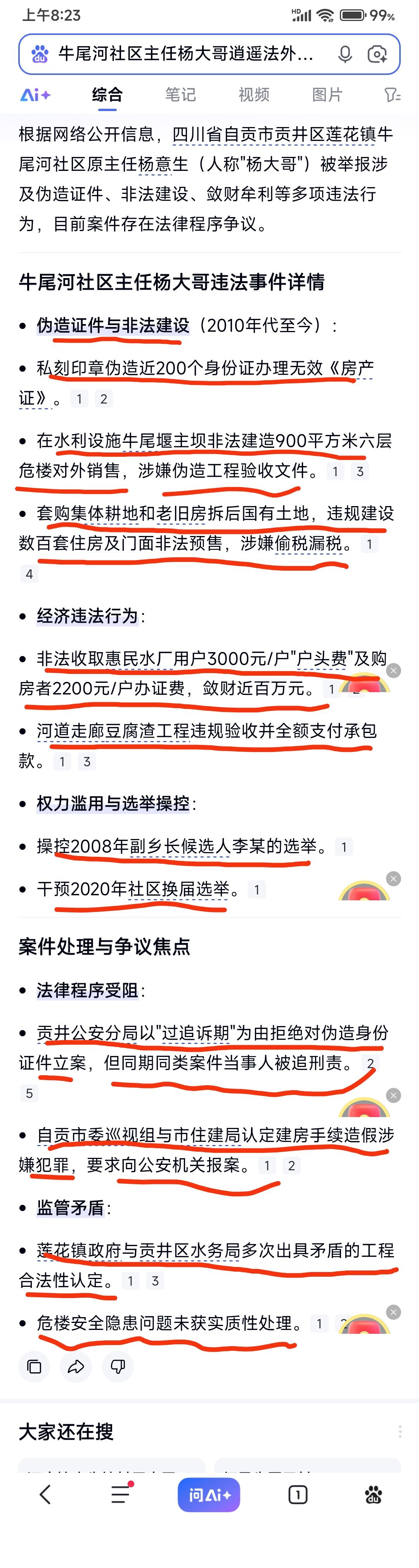This screenshot has width=419, height=1568.
Task: Switch to the 视频 tab
Action: click(x=254, y=94)
